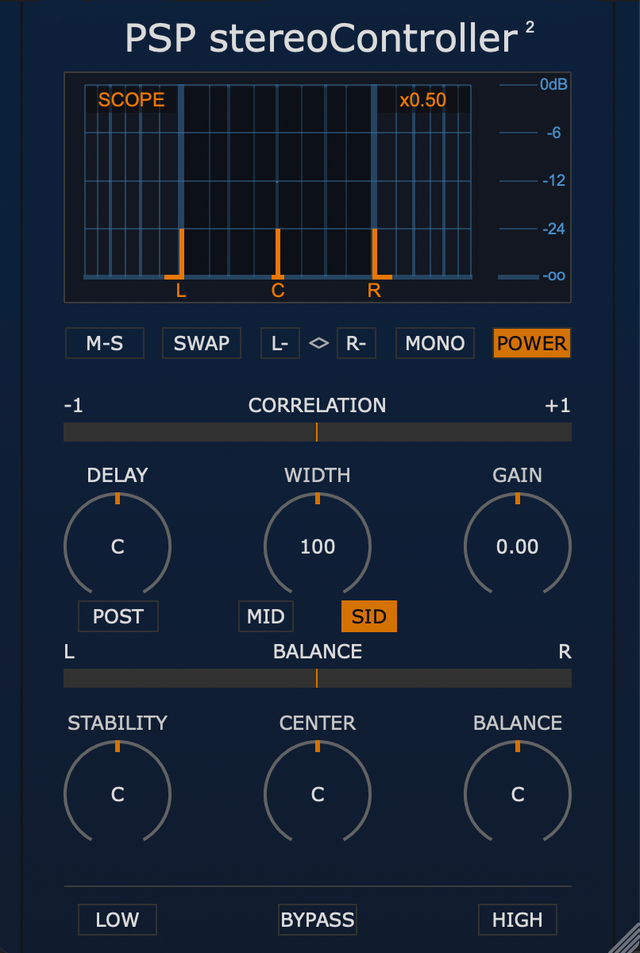
Task: Toggle the M-S mode button
Action: tap(104, 343)
